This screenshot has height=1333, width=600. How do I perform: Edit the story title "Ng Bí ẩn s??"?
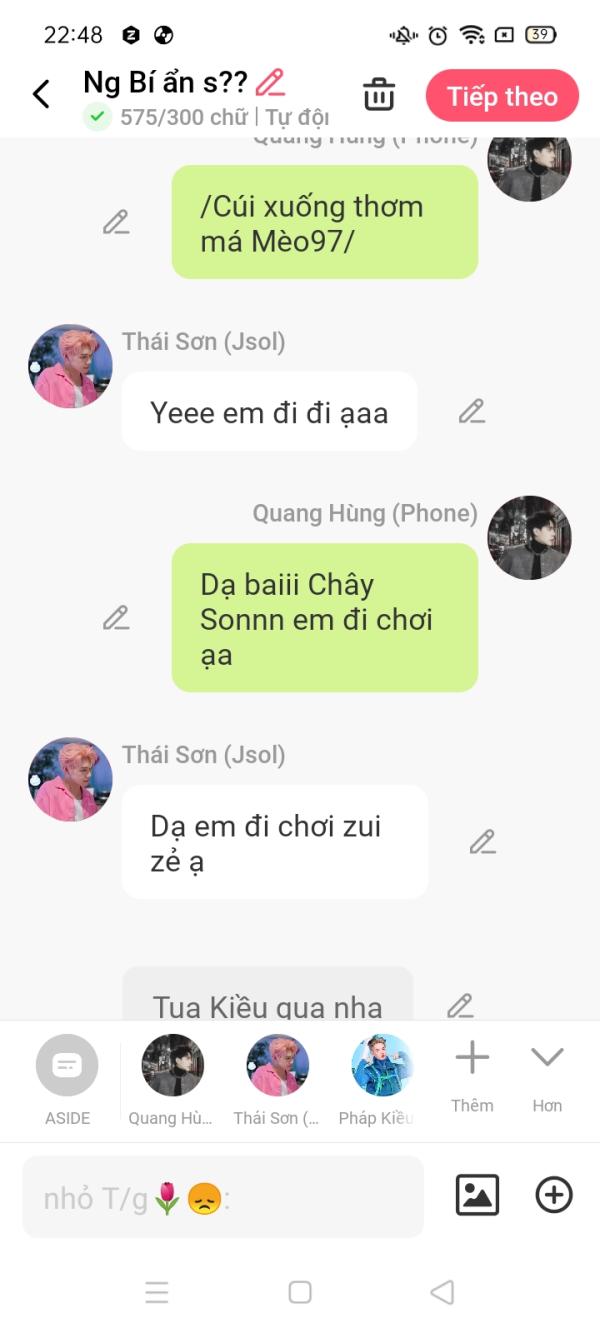click(270, 82)
